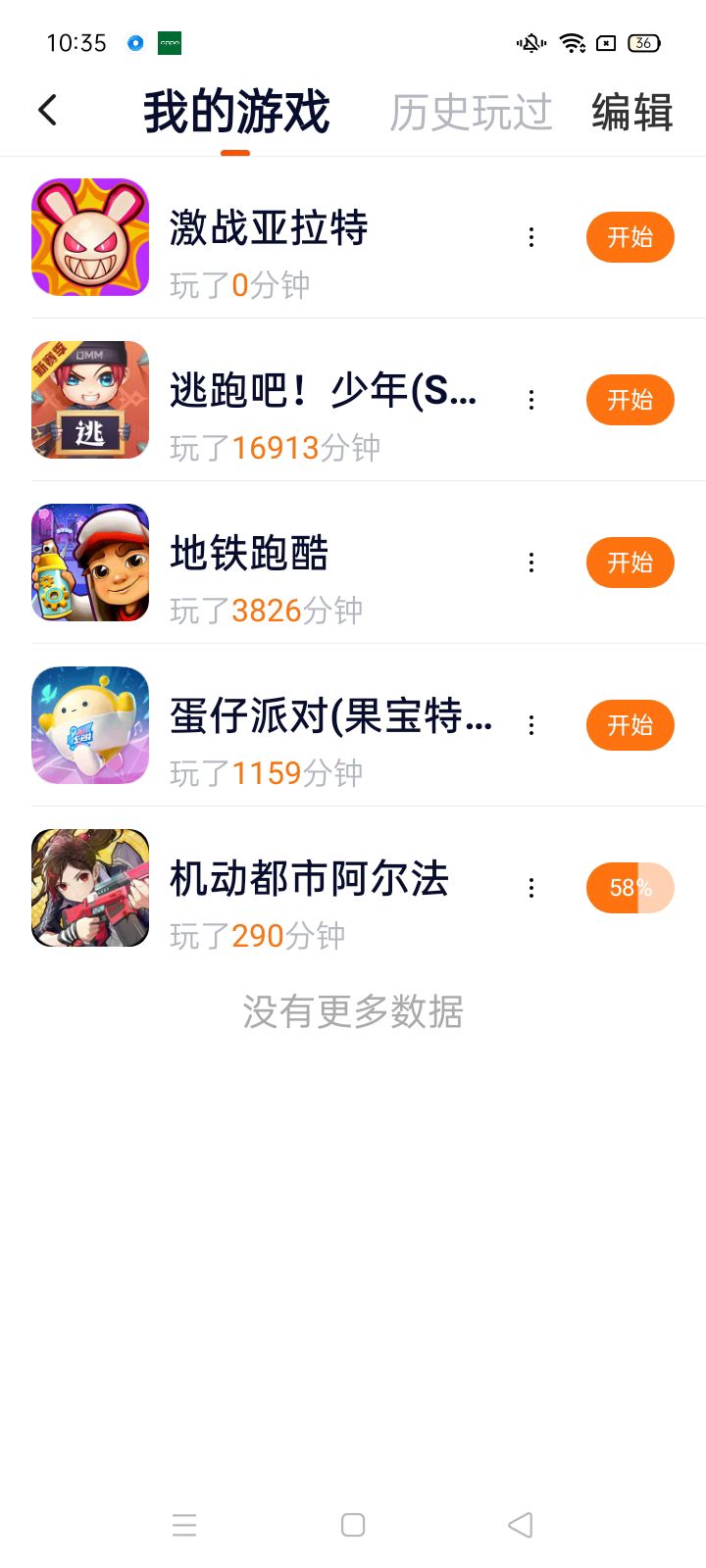
Task: Switch to the 我的游戏 tab
Action: coord(236,113)
